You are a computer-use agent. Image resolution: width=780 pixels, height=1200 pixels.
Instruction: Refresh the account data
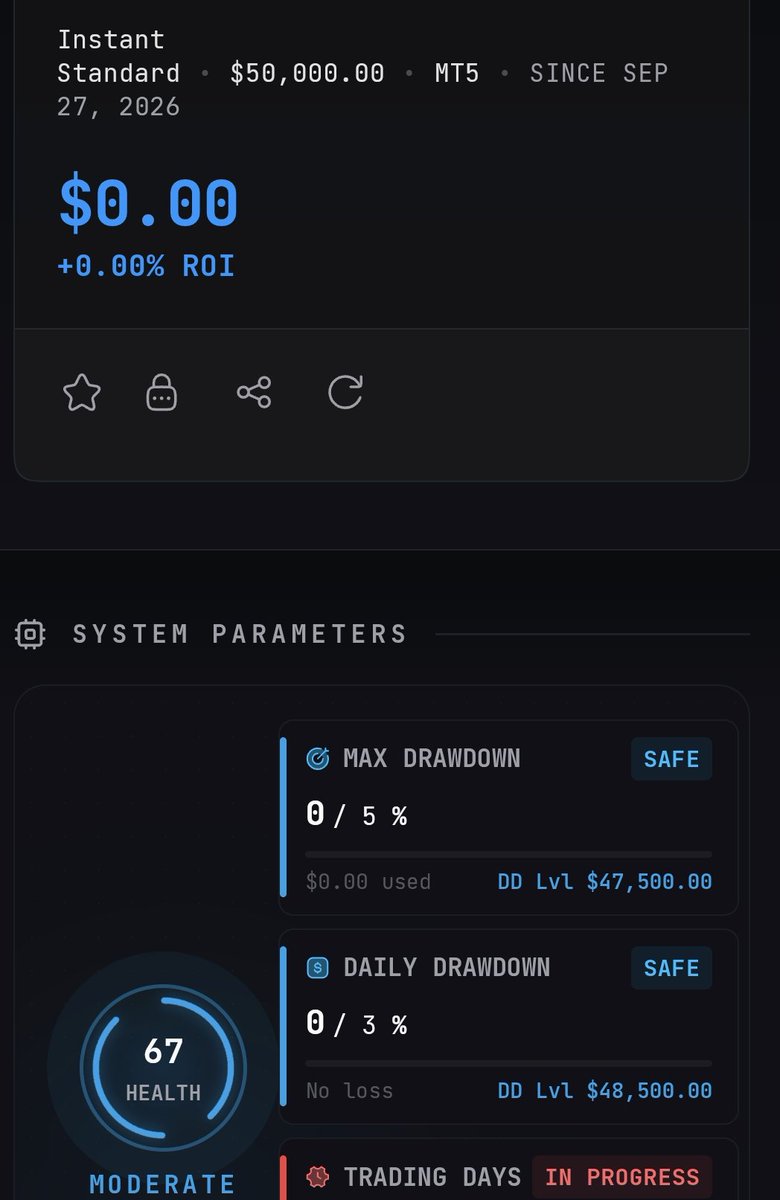point(345,392)
